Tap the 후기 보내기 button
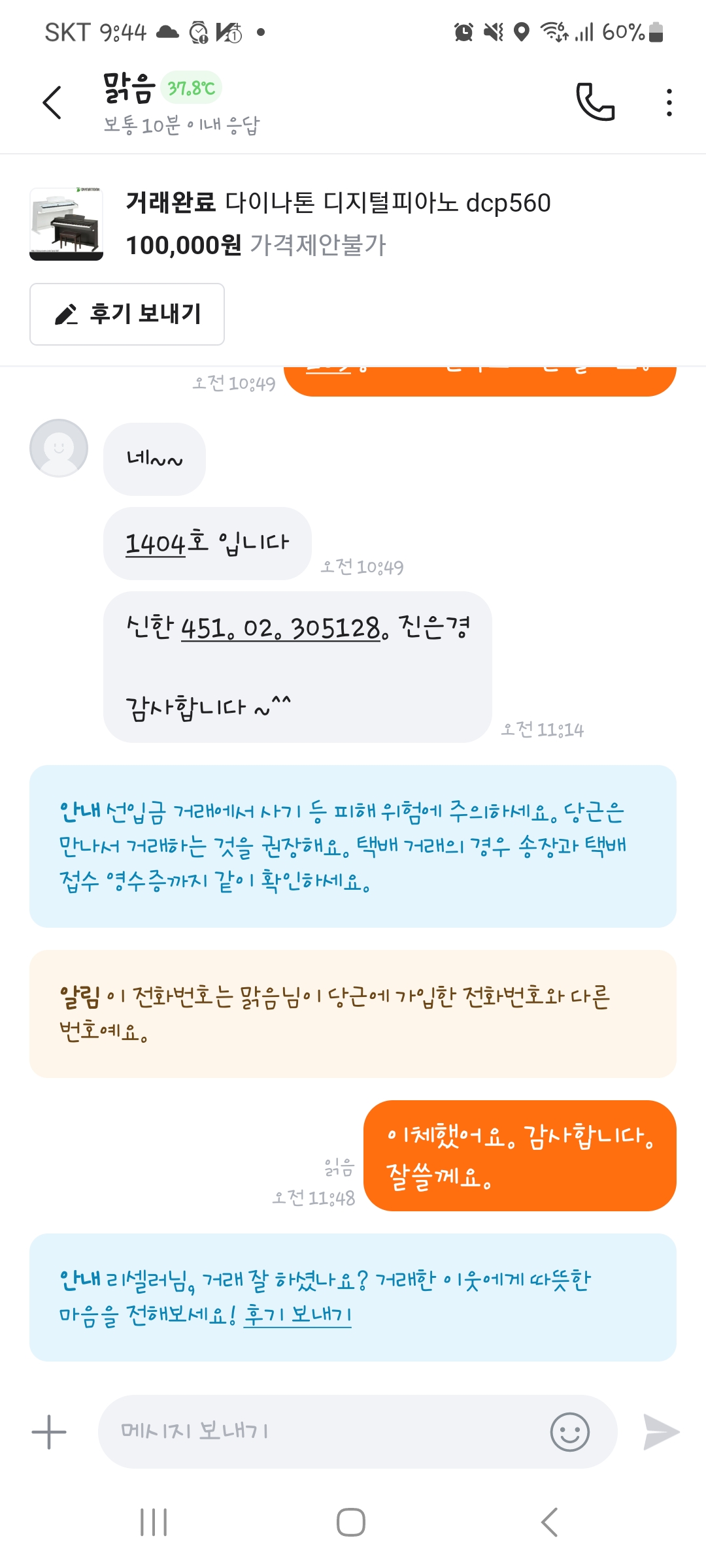Screen dimensions: 706x1568 coord(127,314)
